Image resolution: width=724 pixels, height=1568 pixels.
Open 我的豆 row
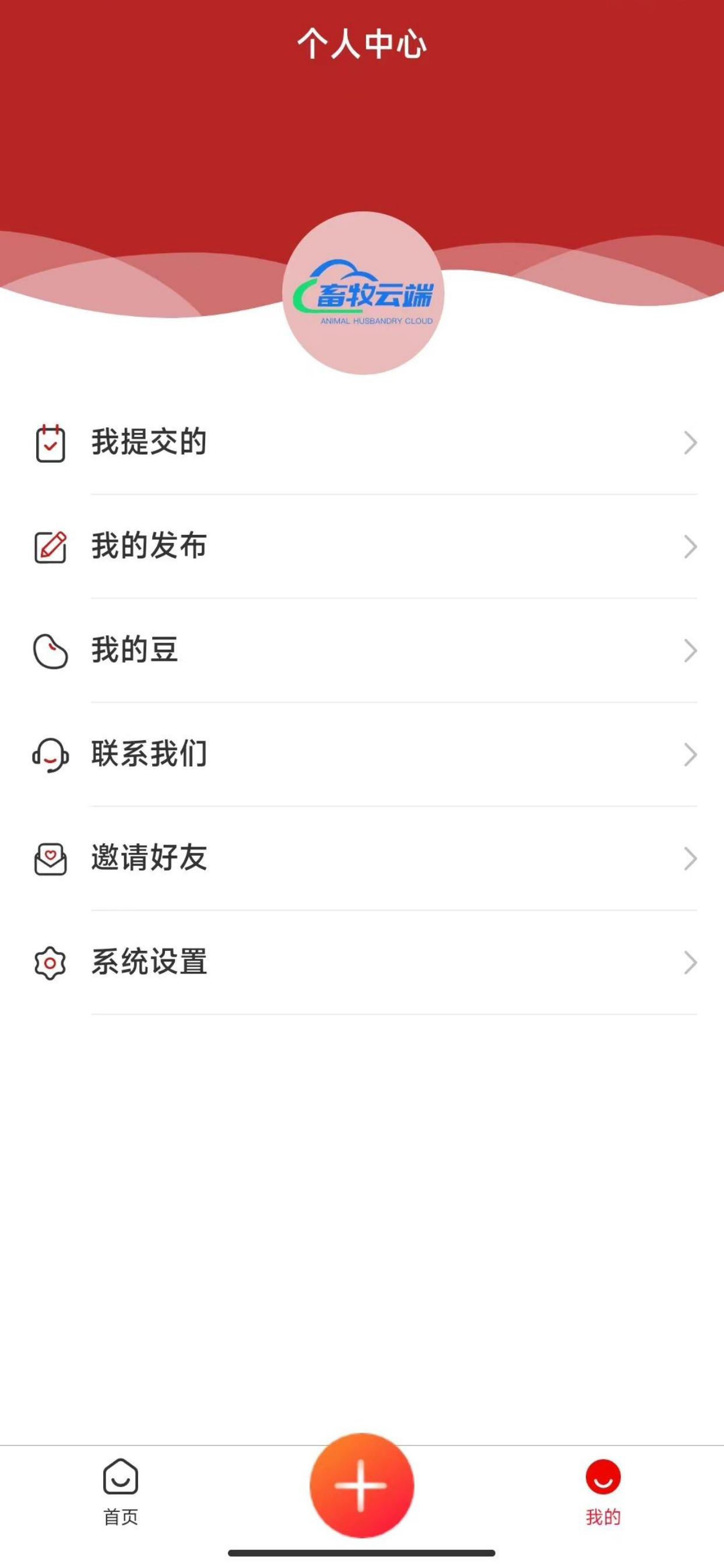pyautogui.click(x=362, y=650)
